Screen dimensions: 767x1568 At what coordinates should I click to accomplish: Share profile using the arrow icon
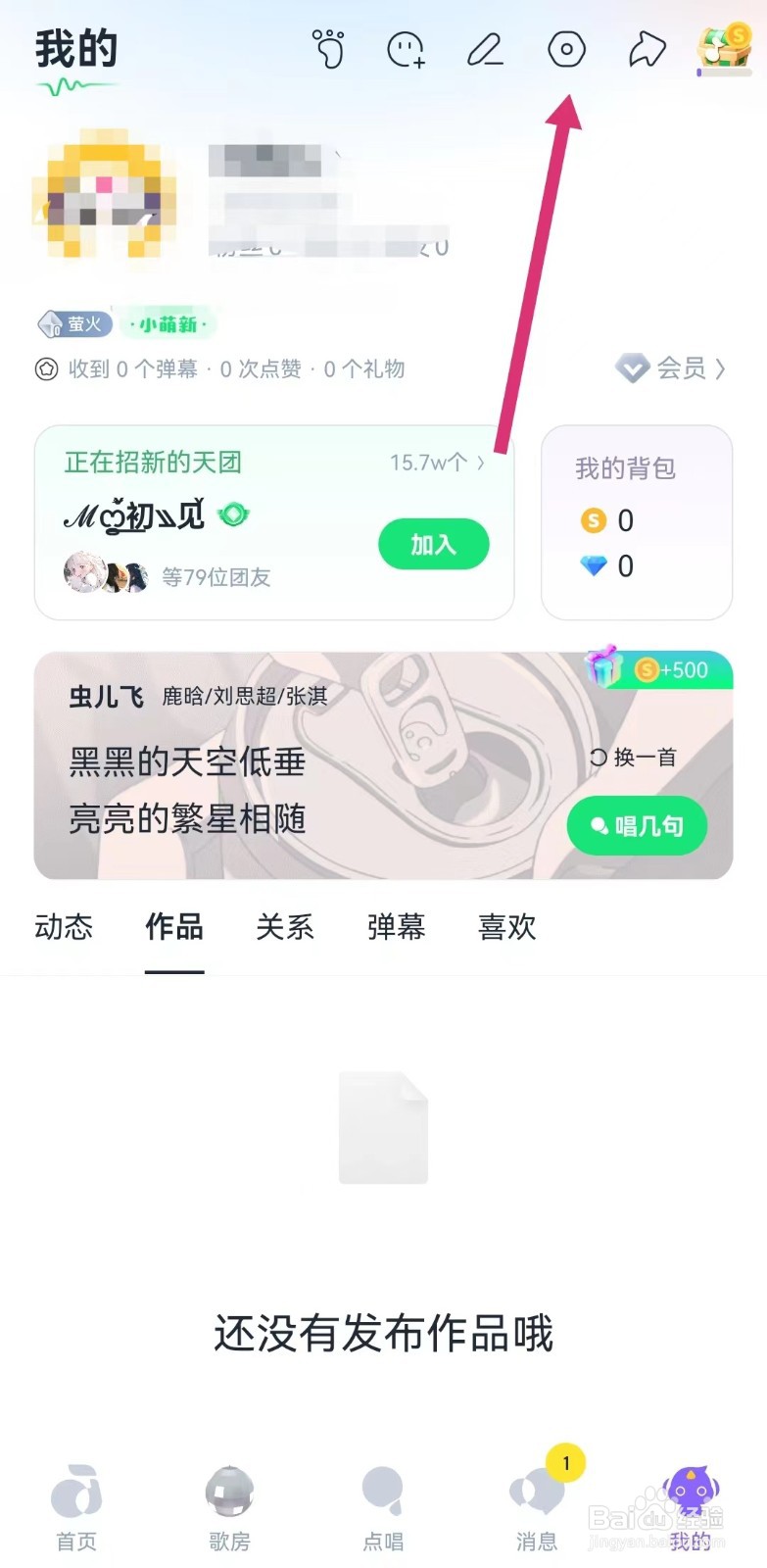click(x=645, y=51)
